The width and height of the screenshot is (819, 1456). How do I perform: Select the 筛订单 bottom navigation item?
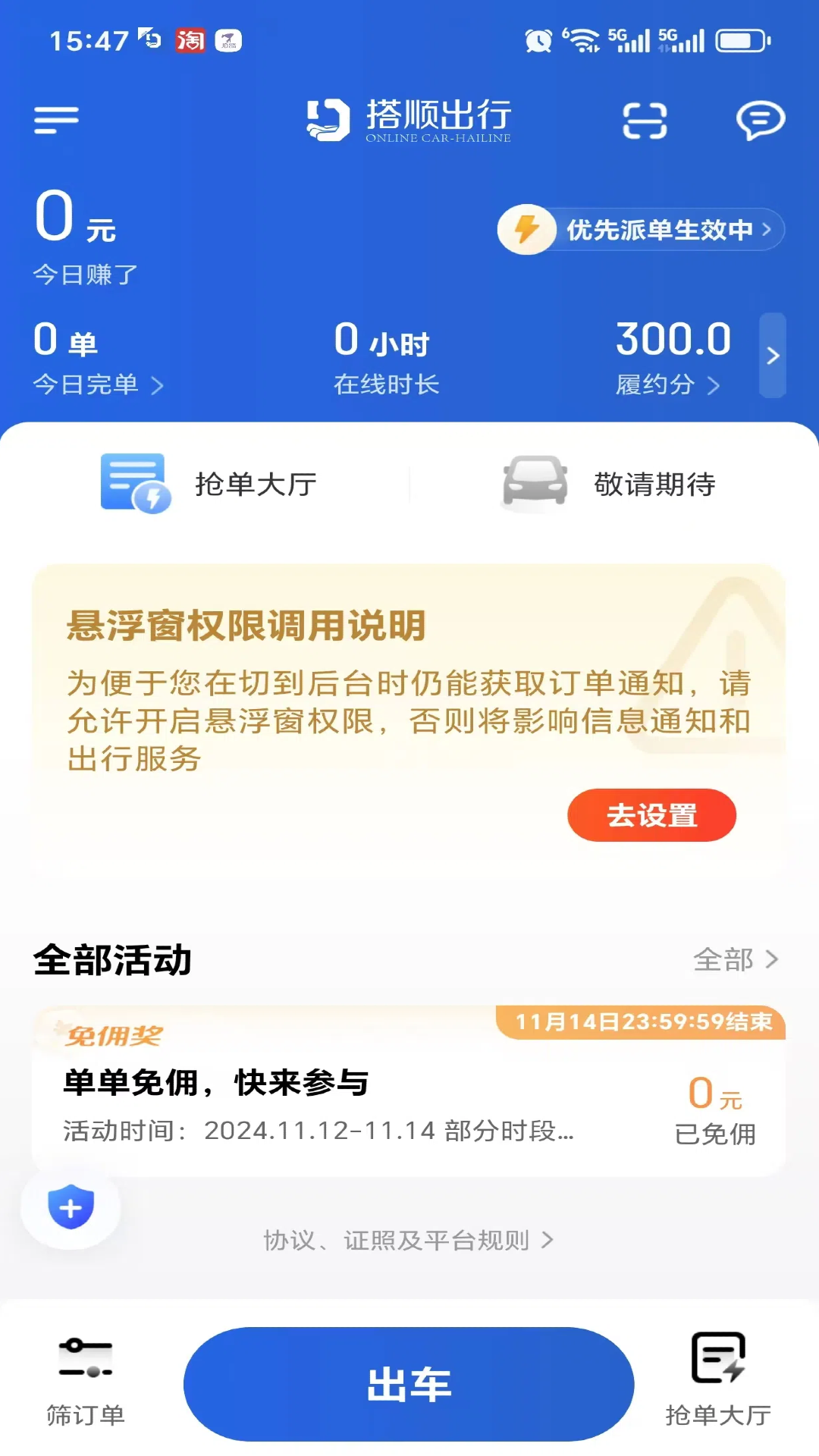click(85, 1380)
